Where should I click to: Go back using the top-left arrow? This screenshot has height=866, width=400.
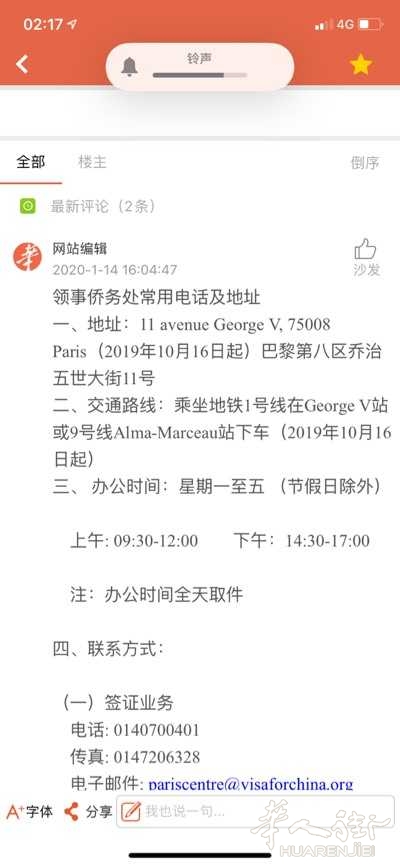pos(22,64)
